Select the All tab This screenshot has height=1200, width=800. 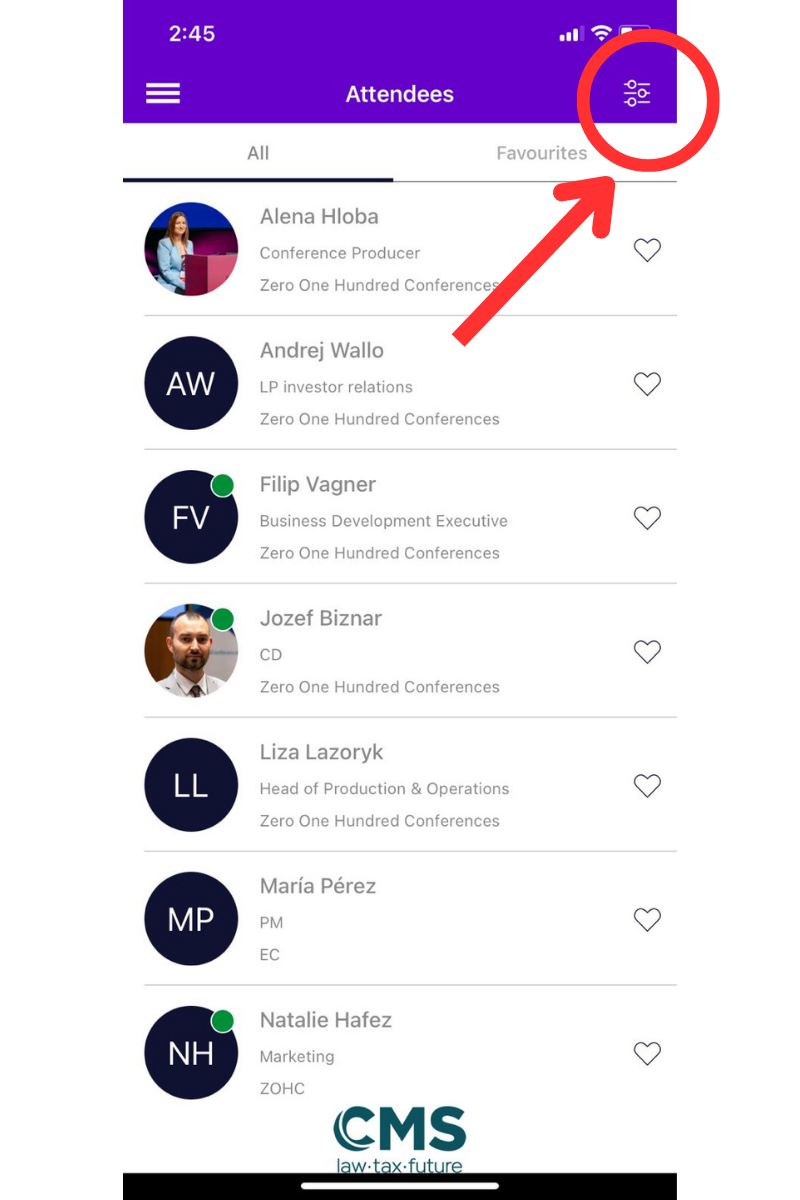pyautogui.click(x=258, y=153)
